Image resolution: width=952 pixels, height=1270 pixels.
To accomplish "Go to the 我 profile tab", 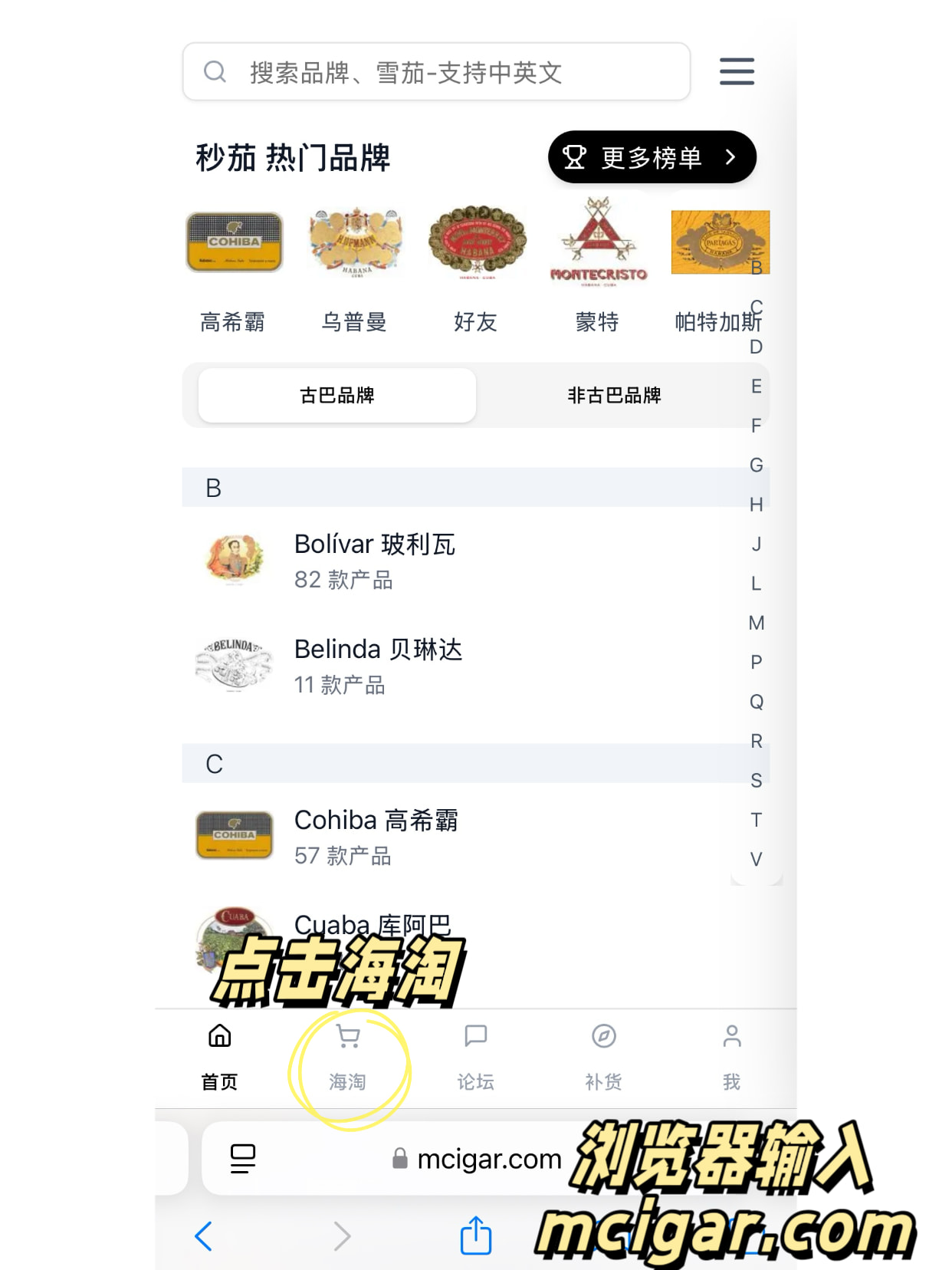I will [731, 1058].
